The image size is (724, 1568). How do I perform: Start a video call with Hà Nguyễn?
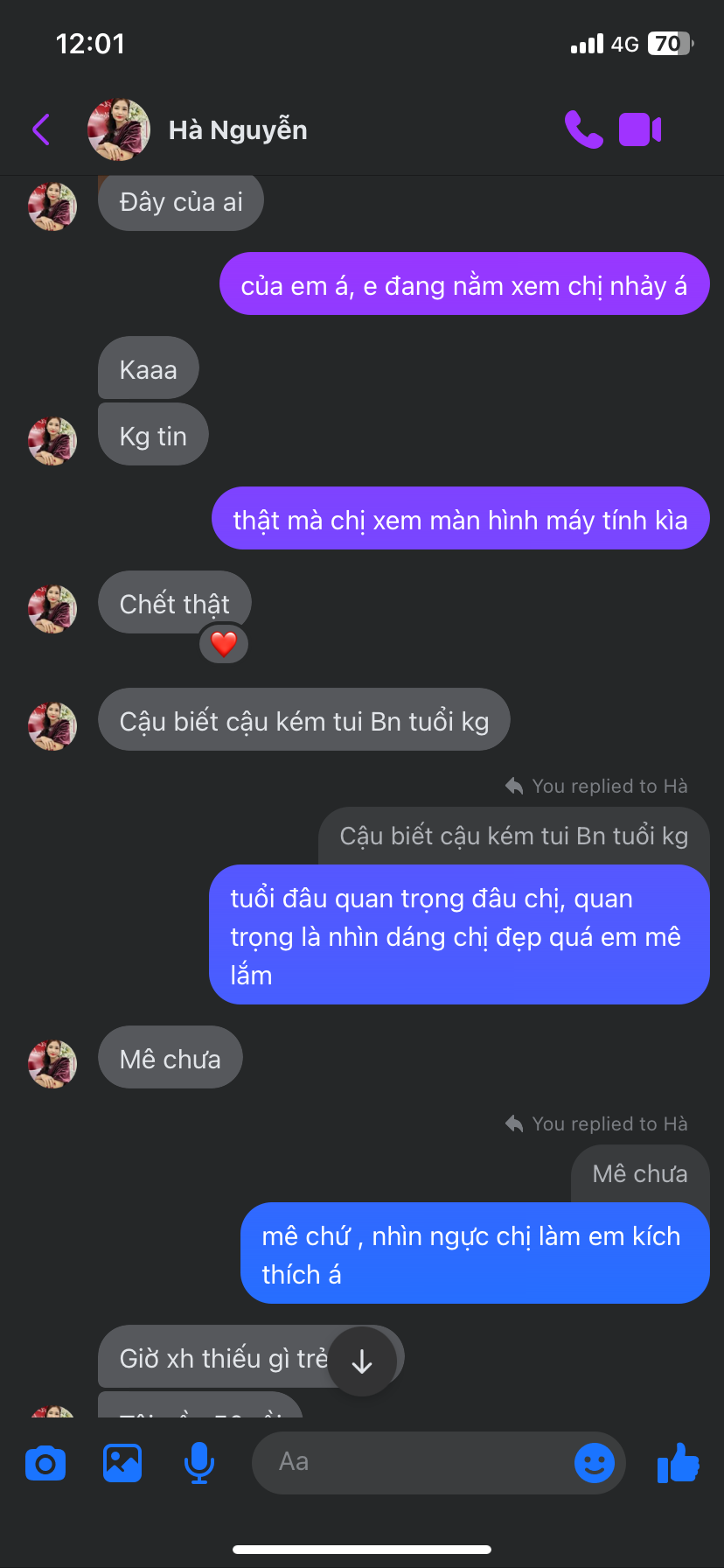[640, 129]
